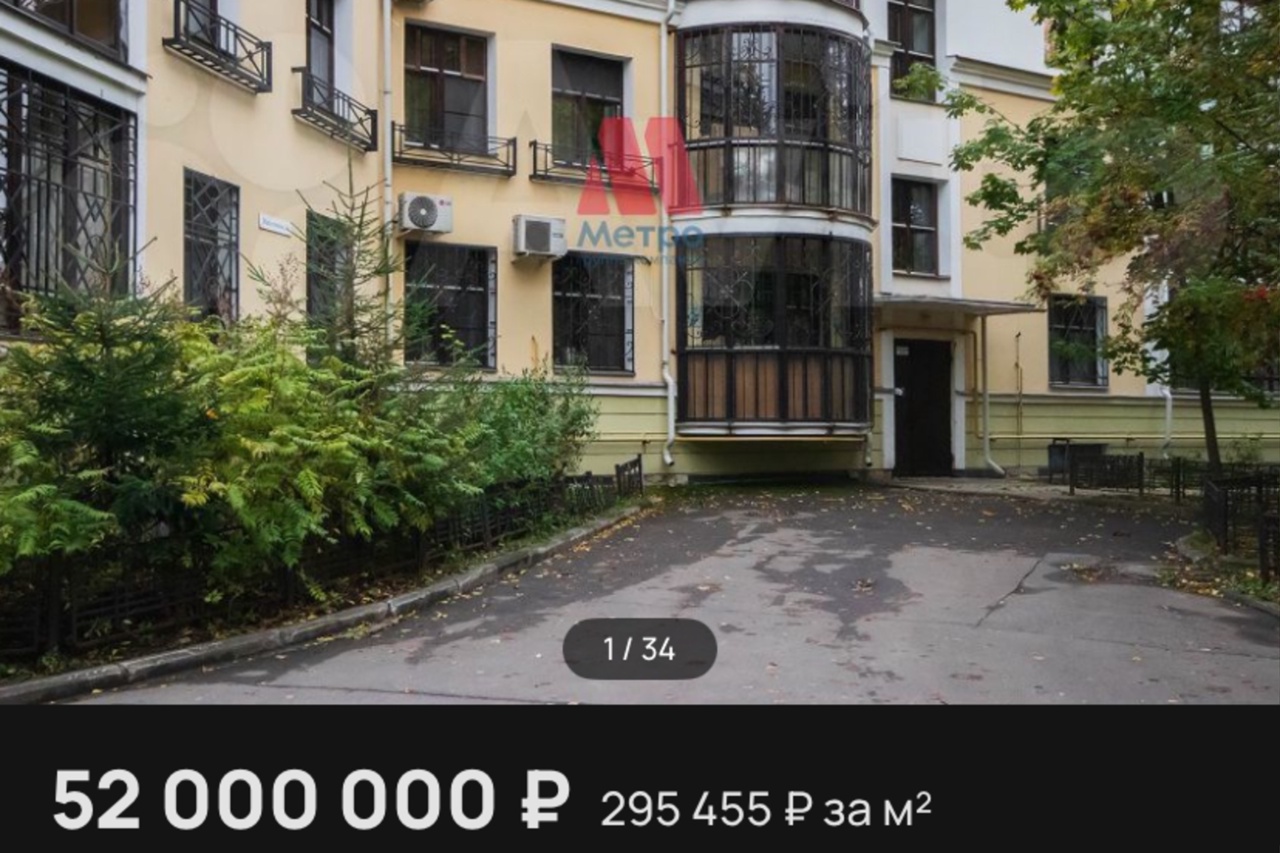
Task: Open the listing photo in full-screen gallery
Action: (640, 350)
